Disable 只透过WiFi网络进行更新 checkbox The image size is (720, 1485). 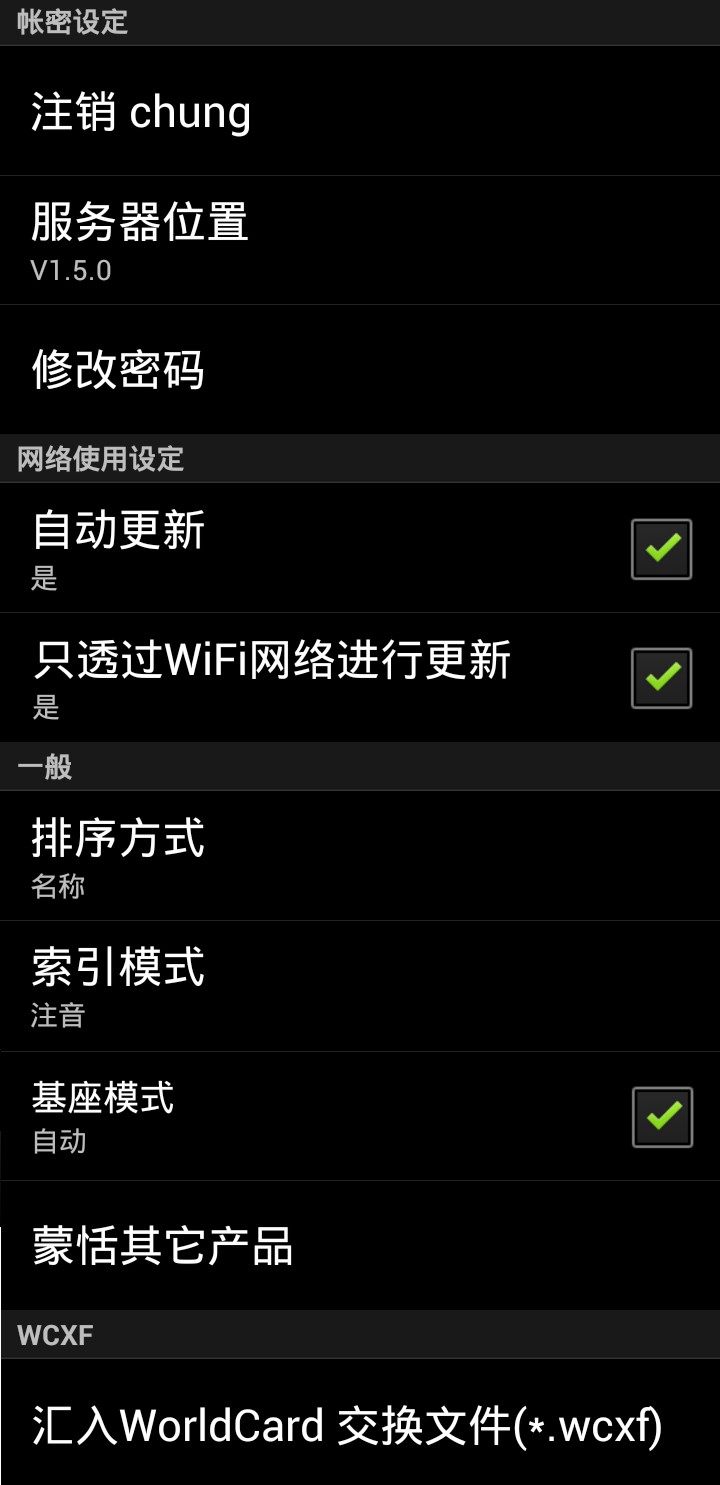(x=661, y=678)
